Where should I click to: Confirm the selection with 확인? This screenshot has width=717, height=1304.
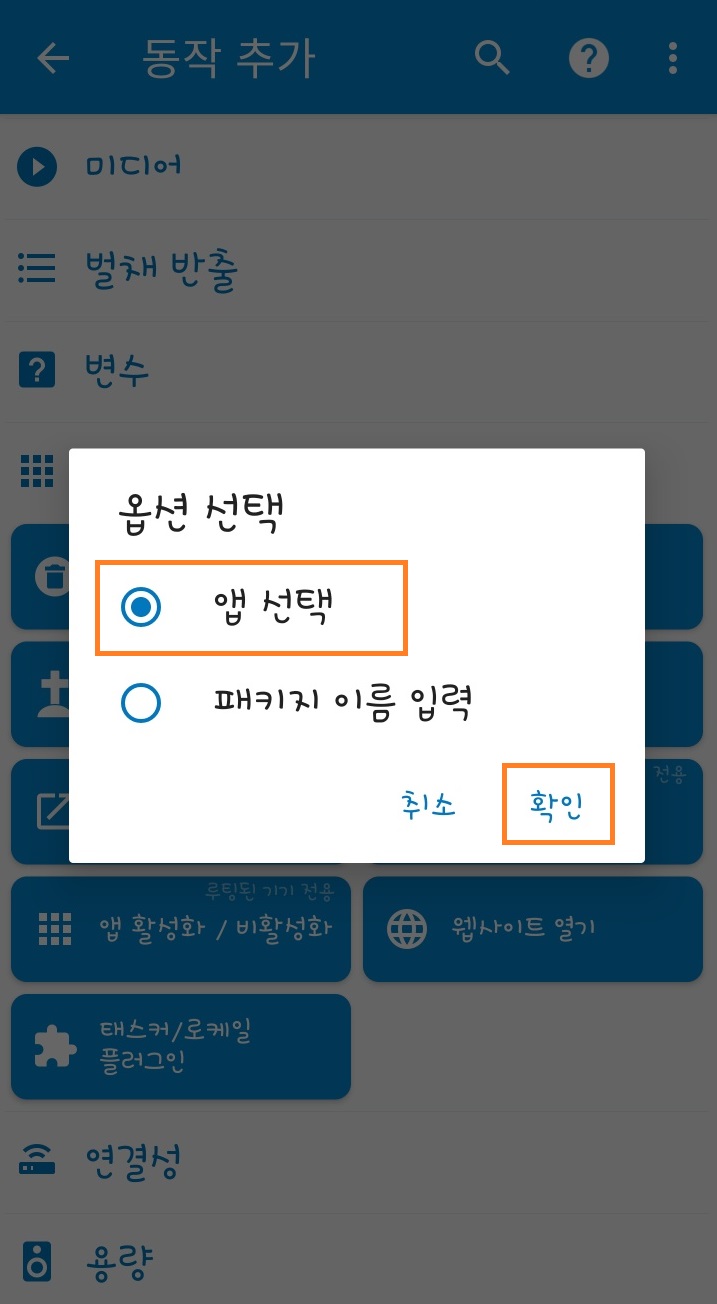556,805
